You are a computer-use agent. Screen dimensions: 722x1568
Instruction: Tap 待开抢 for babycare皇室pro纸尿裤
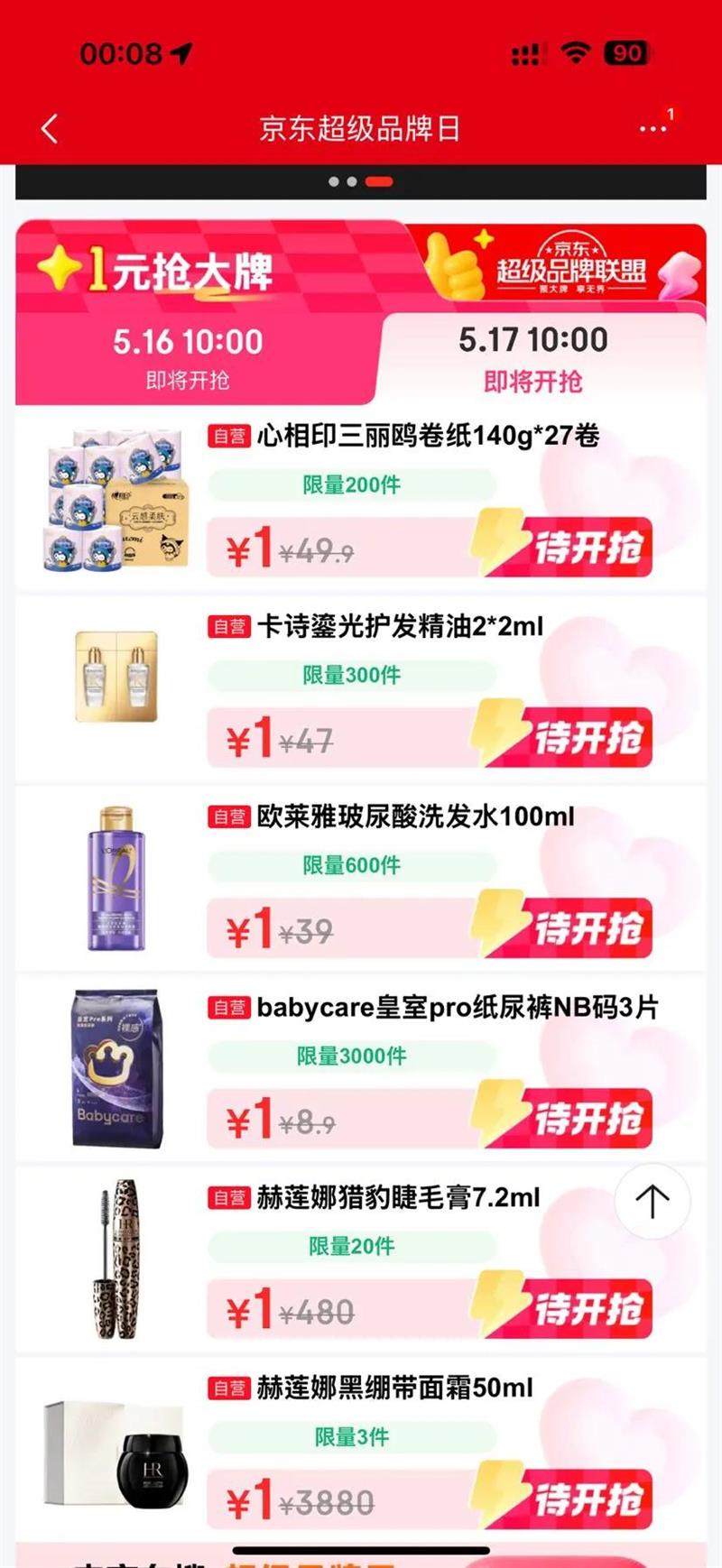[x=578, y=1119]
